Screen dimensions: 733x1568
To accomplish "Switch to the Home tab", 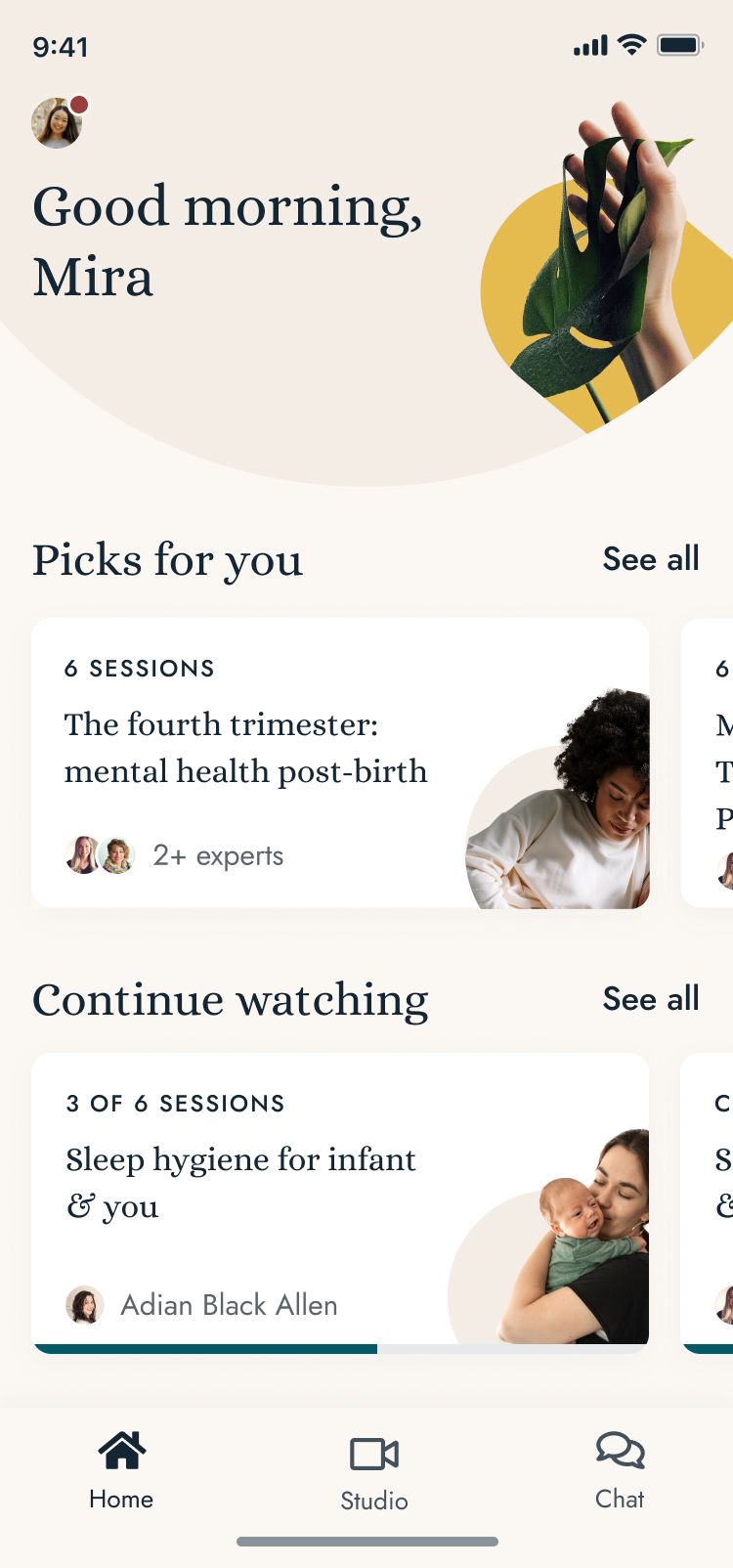I will tap(121, 1470).
